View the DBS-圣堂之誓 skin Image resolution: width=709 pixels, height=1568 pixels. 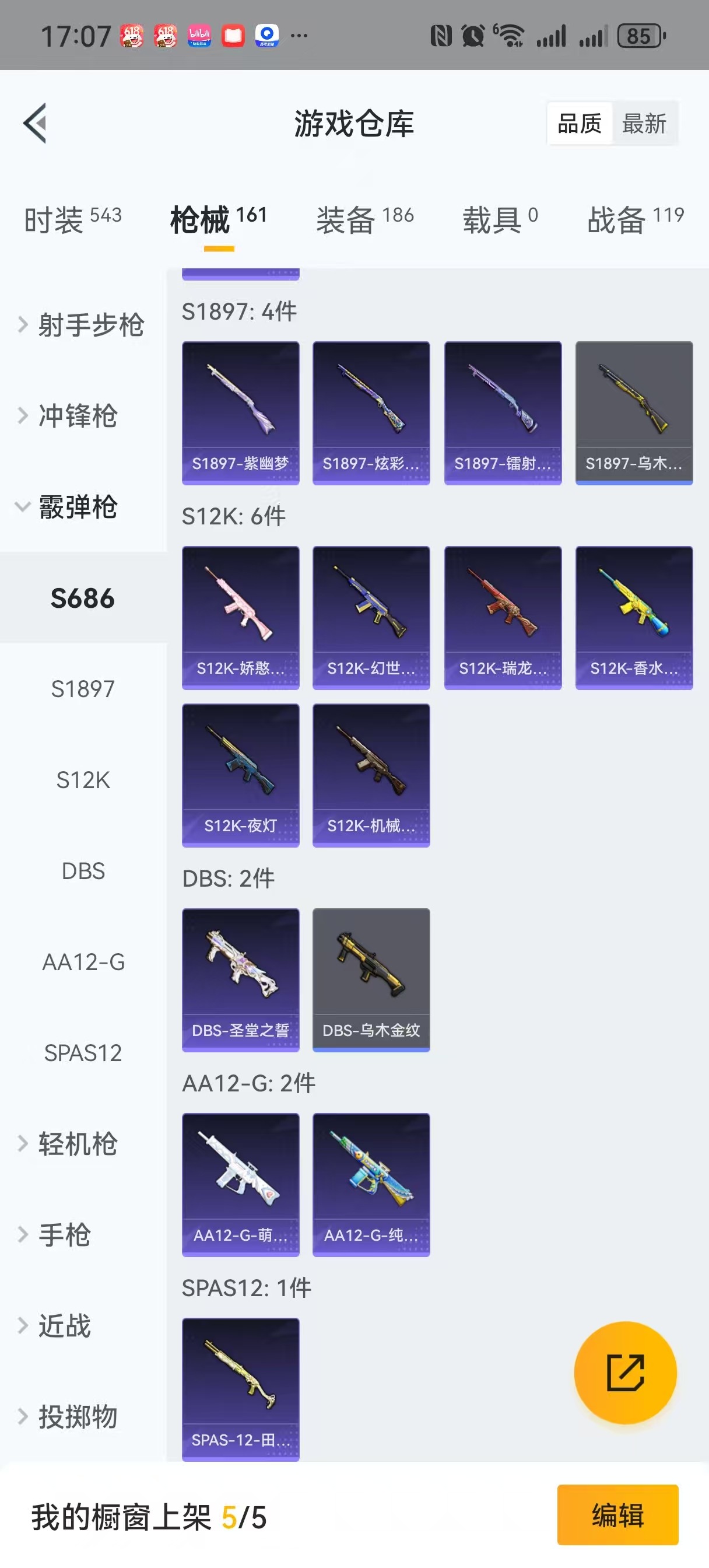[x=240, y=979]
